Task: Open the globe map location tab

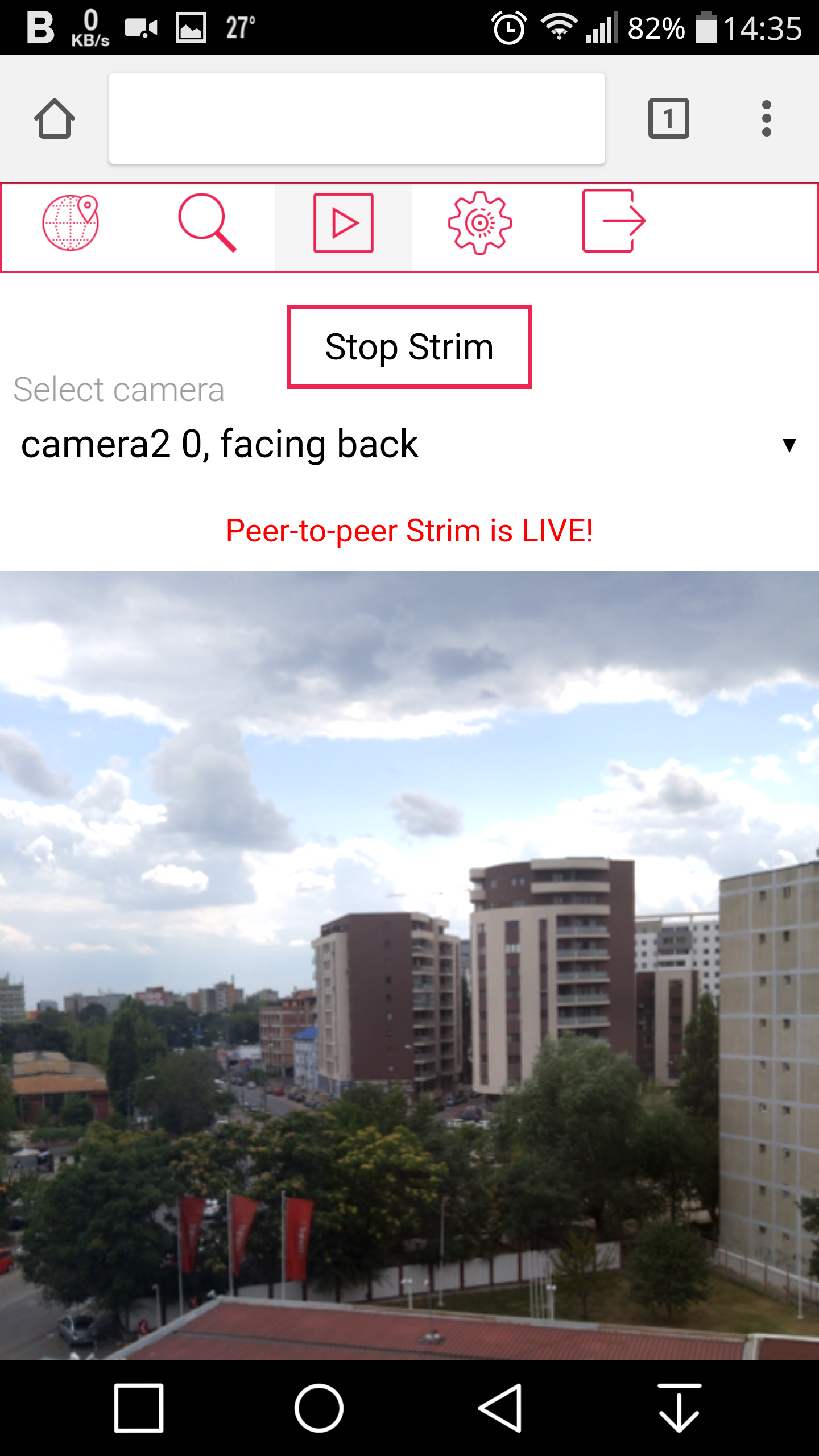Action: click(x=71, y=222)
